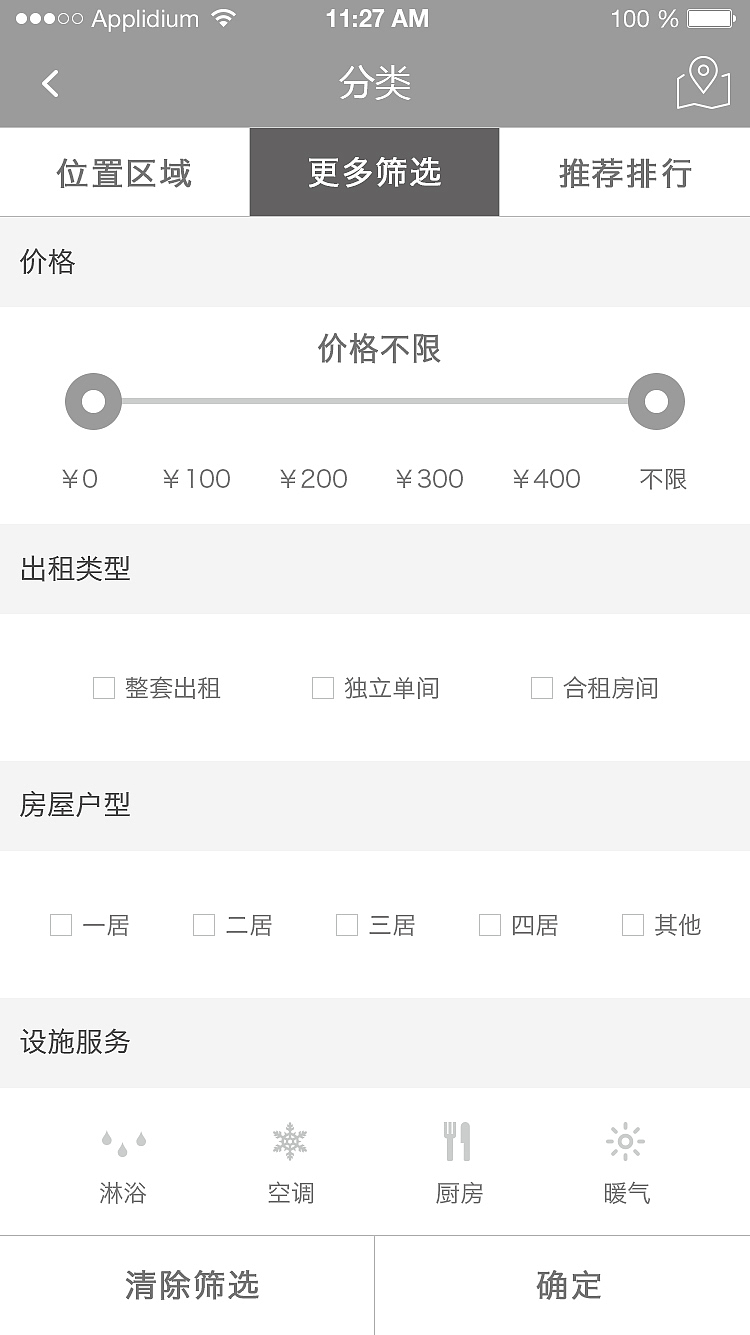Open the 推荐排行 tab

(x=624, y=171)
